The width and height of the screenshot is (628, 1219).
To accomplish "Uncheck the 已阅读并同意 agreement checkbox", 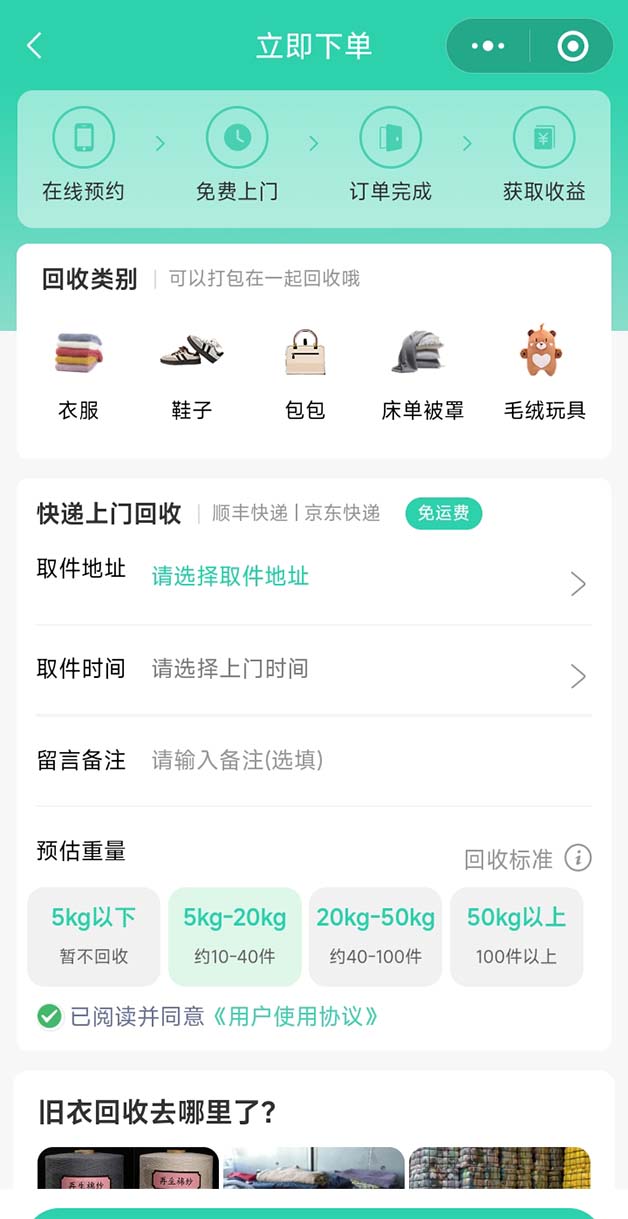I will (x=49, y=1017).
